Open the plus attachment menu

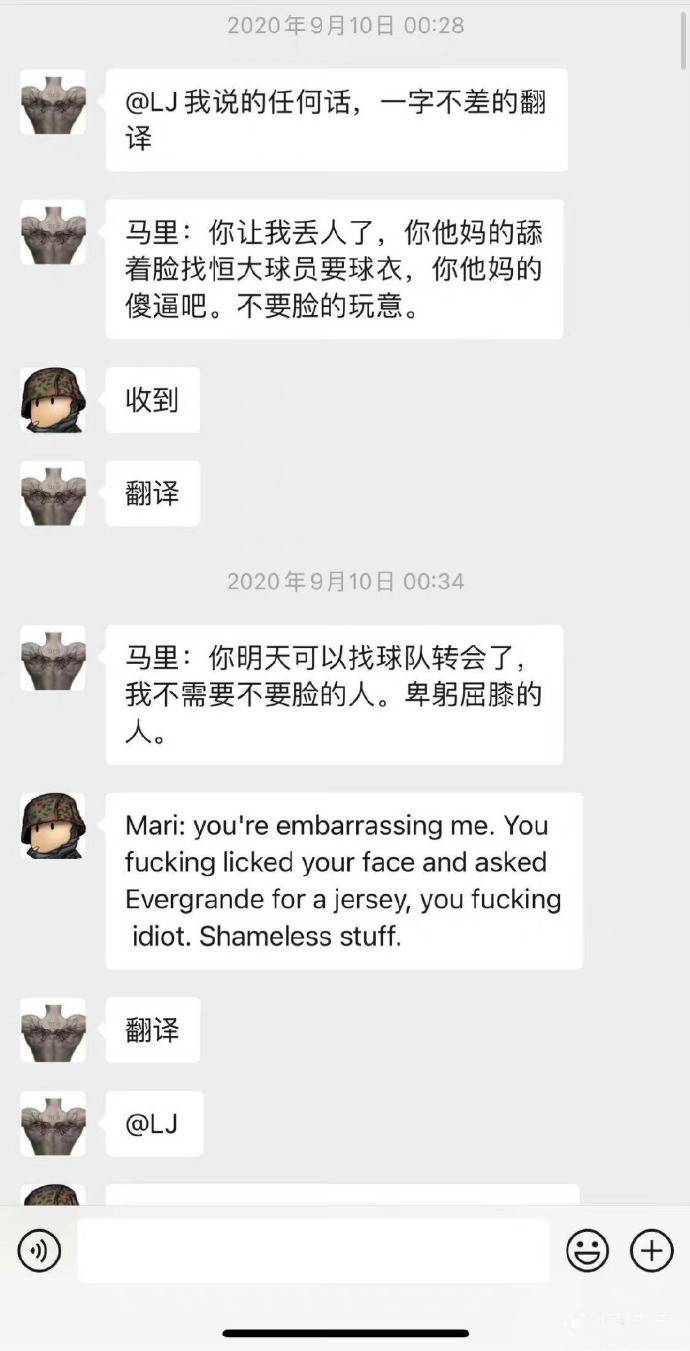[651, 1250]
